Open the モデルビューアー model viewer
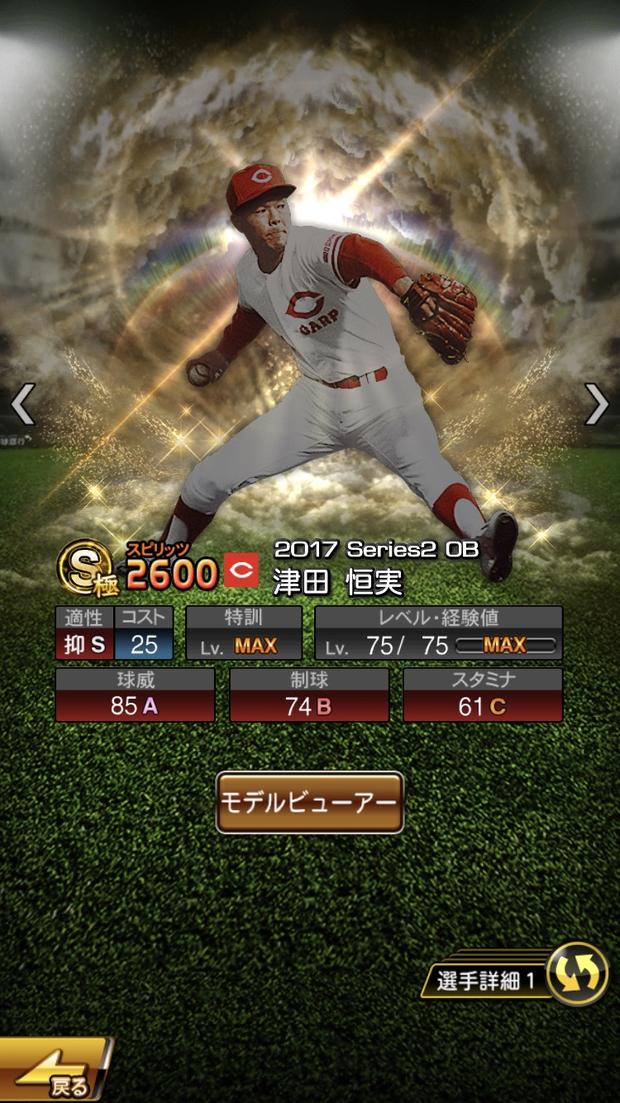This screenshot has height=1103, width=620. pos(310,802)
